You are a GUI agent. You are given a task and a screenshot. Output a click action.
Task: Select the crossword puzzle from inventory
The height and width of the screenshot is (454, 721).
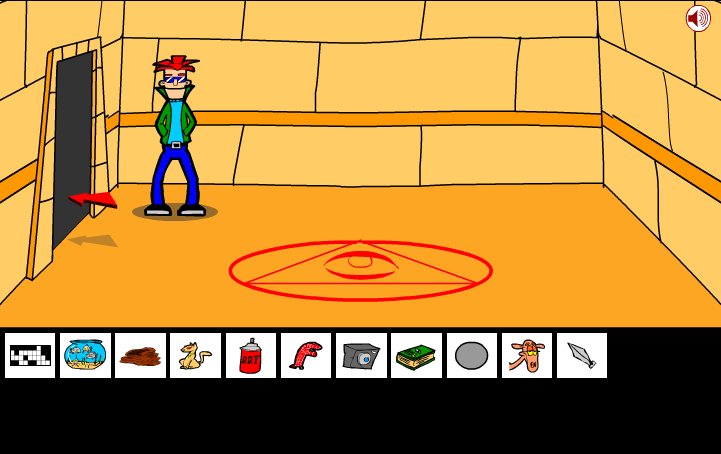(30, 355)
